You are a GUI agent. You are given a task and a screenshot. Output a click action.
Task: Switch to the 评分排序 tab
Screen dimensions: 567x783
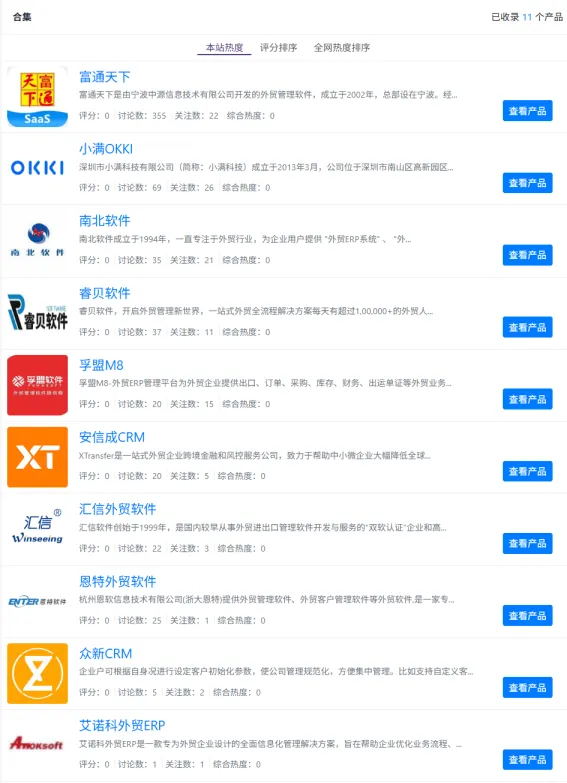click(x=278, y=47)
